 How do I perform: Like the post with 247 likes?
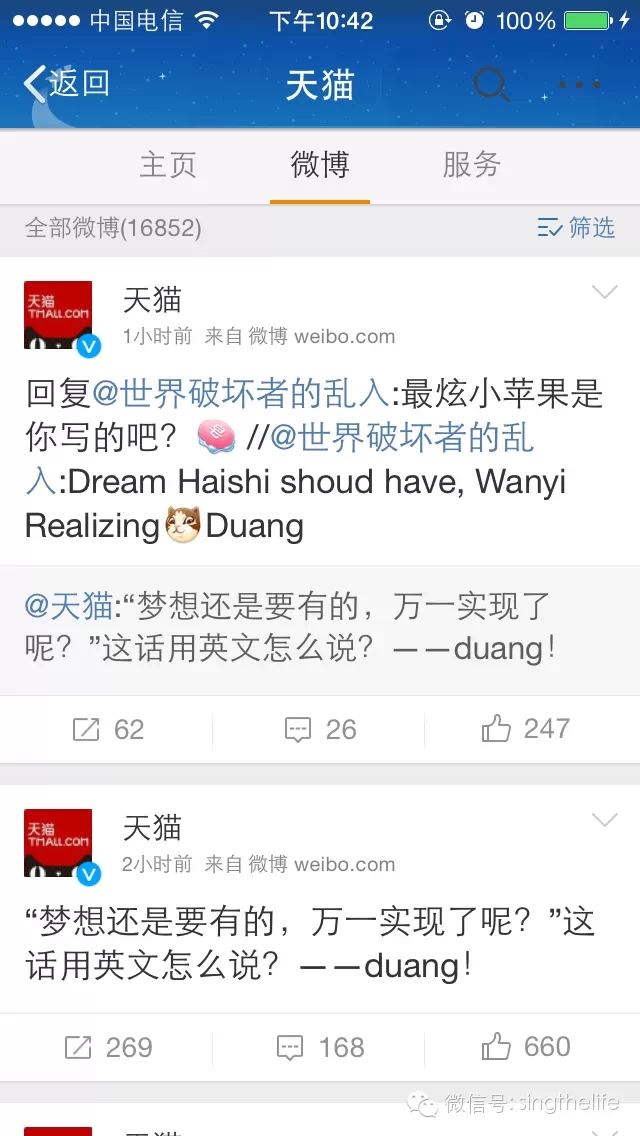pos(526,729)
